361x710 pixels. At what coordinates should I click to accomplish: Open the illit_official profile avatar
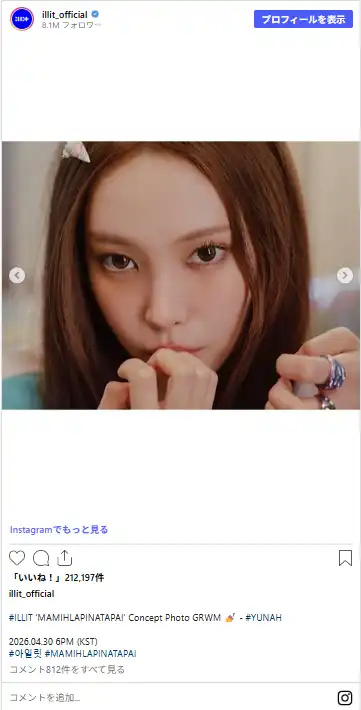point(22,19)
